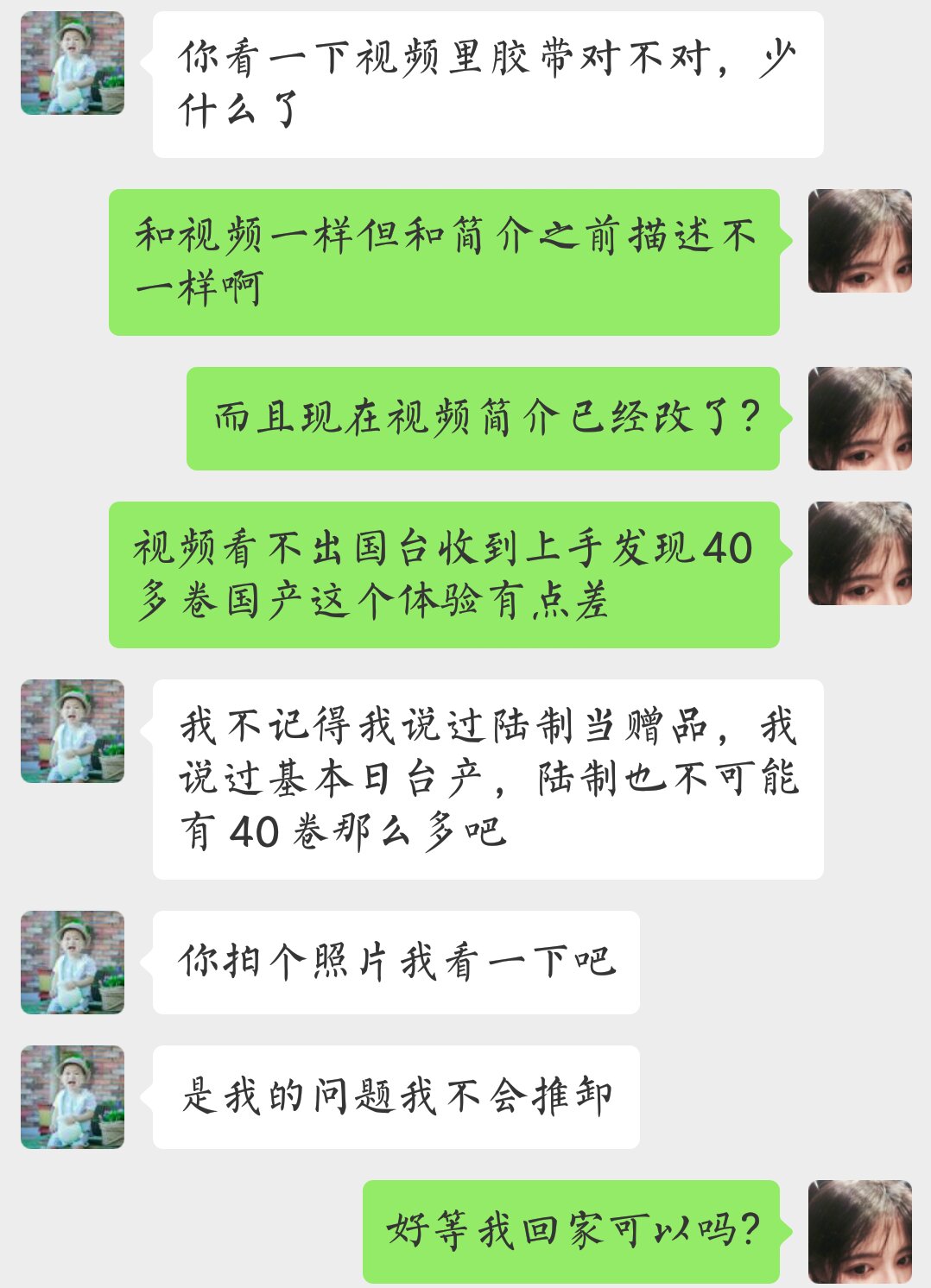Tap avatar beside '视频看不出国台' message
This screenshot has height=1288, width=931.
(x=860, y=553)
